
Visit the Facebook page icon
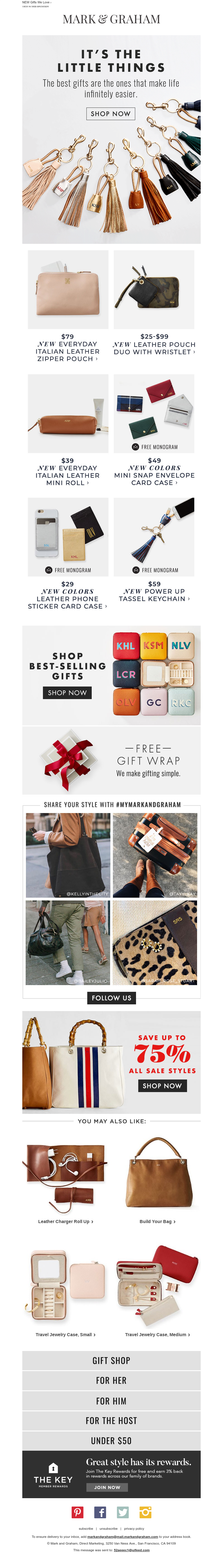100,1512
